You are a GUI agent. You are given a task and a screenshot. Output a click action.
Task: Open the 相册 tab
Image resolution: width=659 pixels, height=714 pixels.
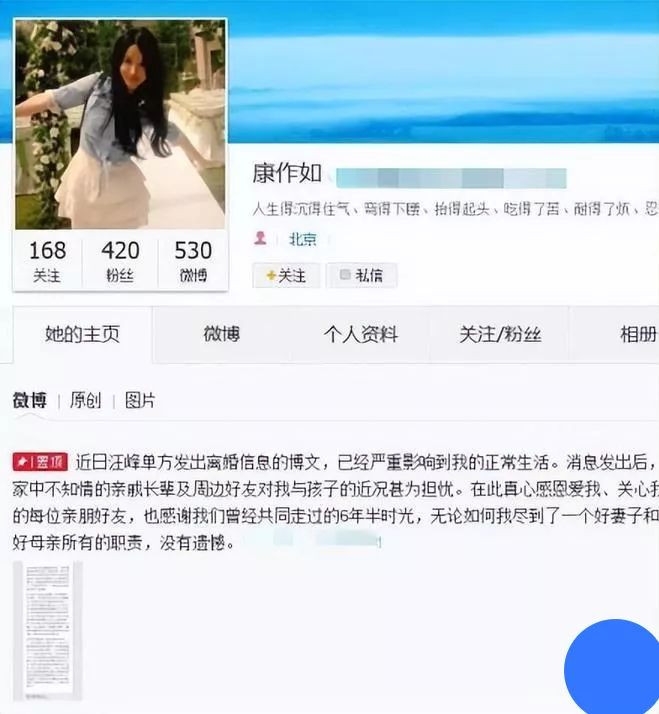(637, 334)
